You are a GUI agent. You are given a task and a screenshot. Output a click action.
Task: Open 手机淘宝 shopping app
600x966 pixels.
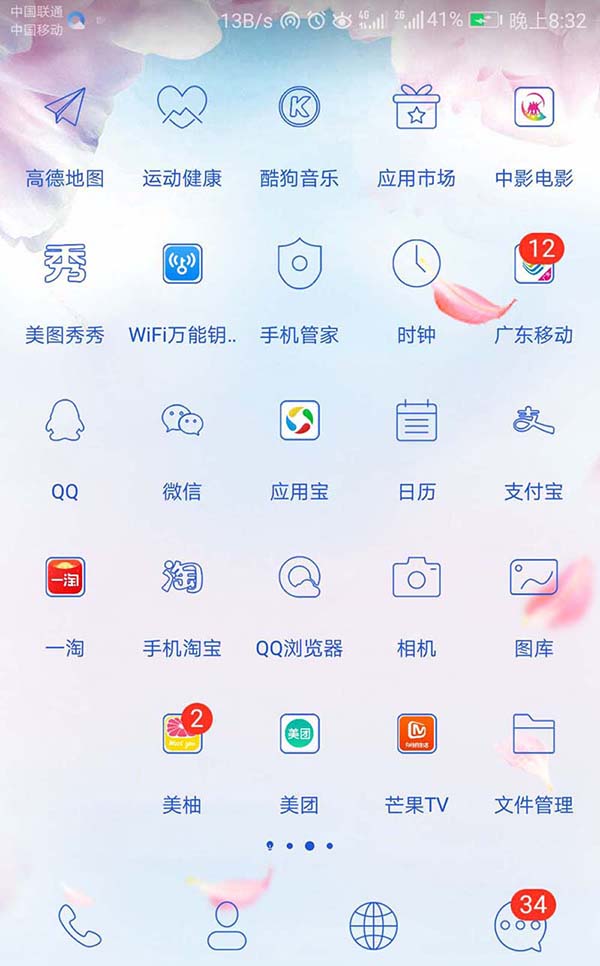point(182,577)
